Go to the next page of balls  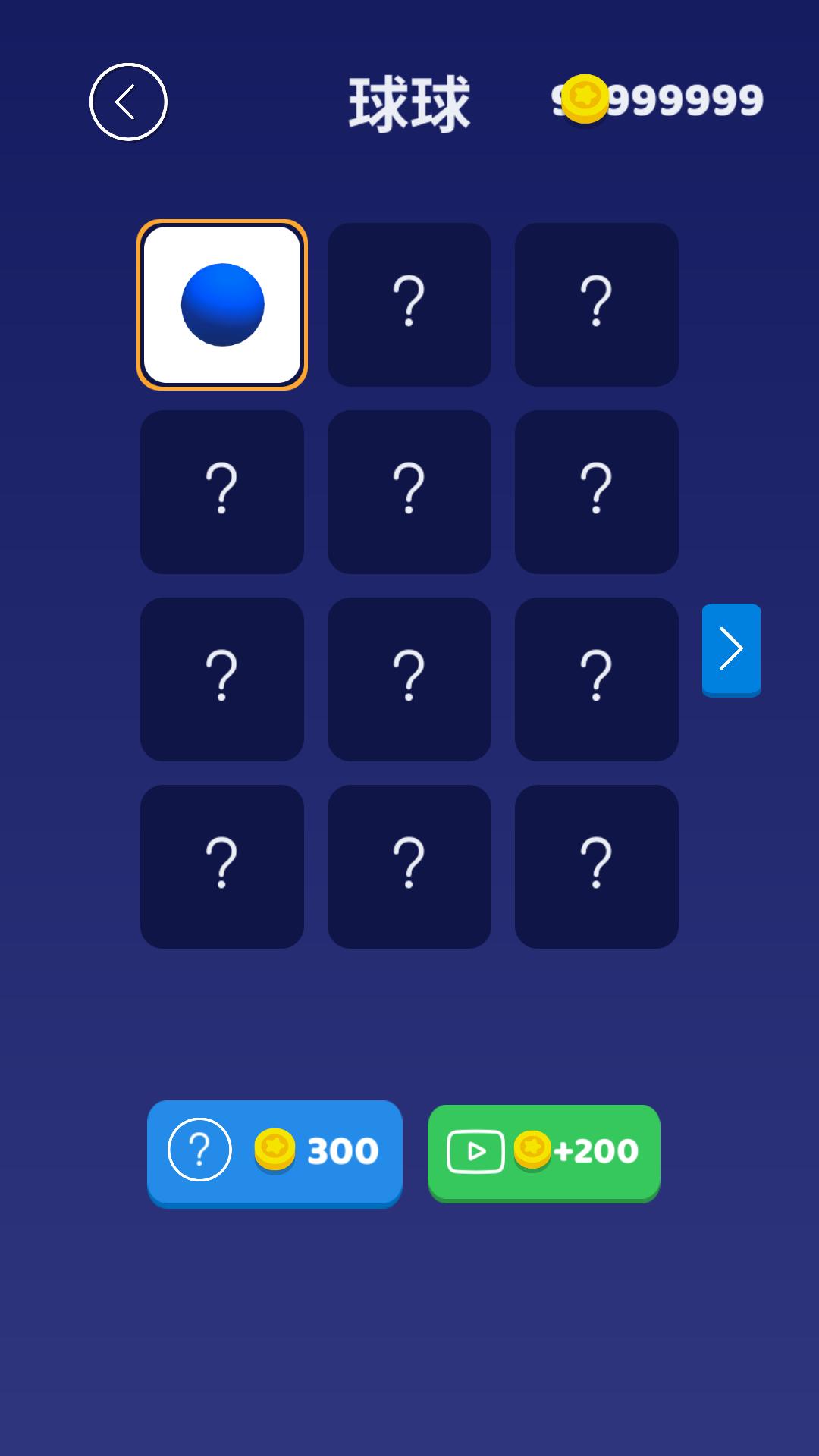[731, 649]
